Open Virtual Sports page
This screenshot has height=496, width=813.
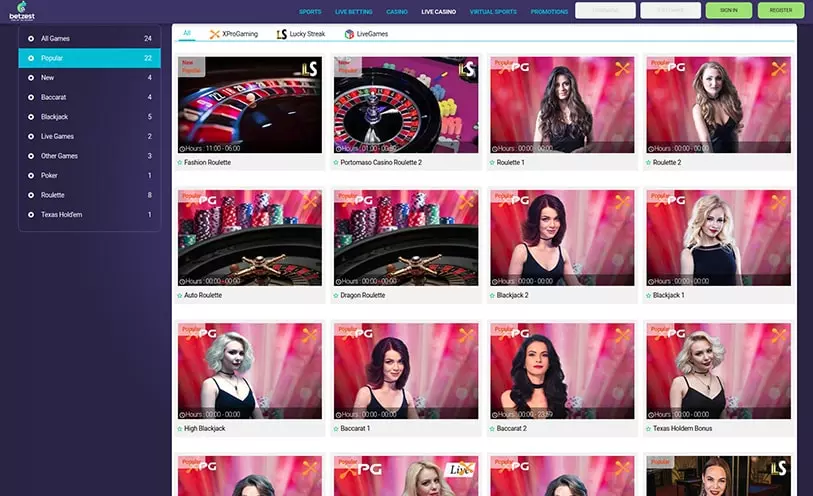coord(493,11)
